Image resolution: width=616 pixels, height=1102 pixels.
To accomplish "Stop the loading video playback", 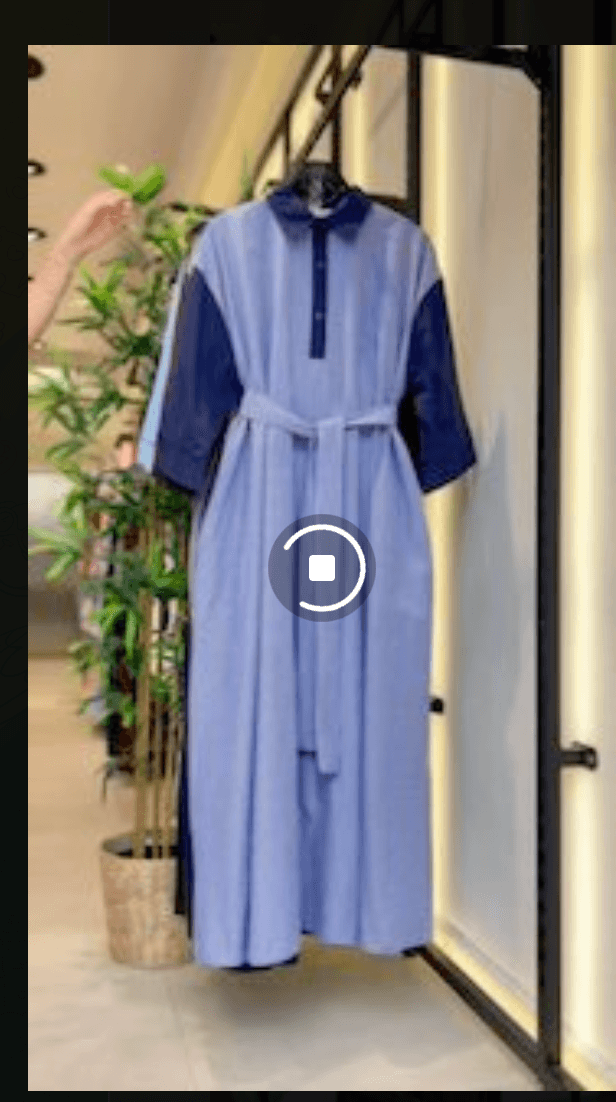I will click(321, 568).
